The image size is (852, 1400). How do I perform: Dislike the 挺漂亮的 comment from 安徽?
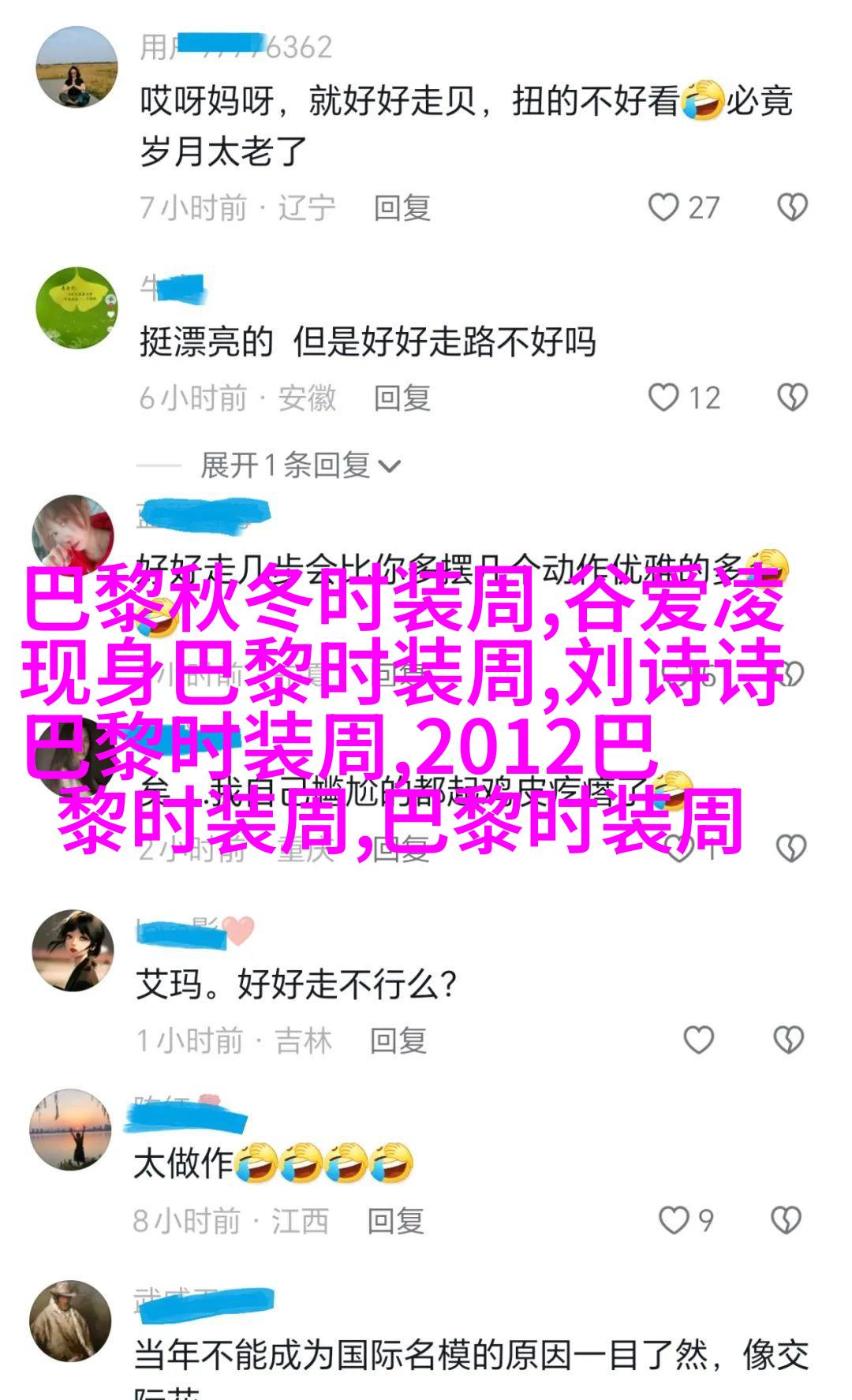click(x=792, y=398)
